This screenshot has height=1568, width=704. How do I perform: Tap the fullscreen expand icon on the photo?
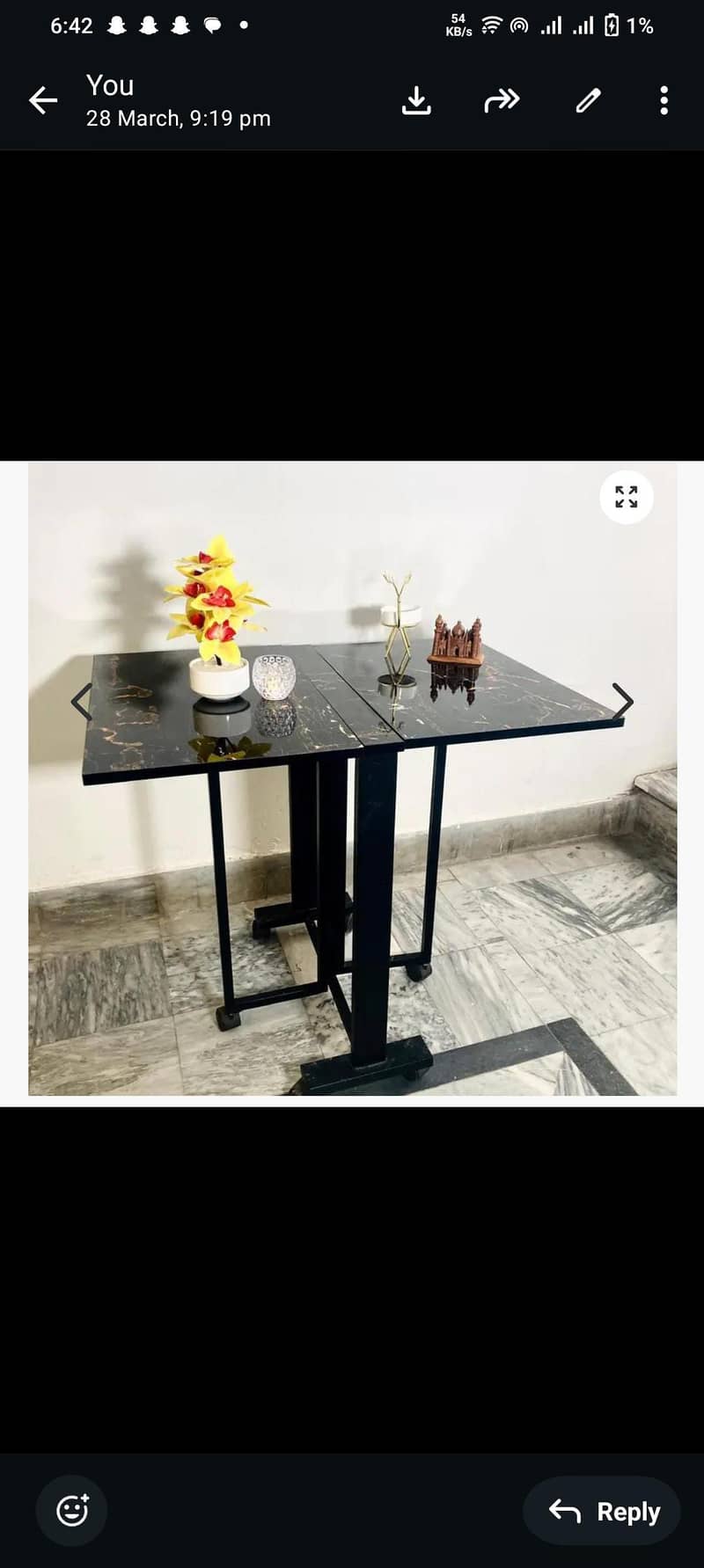point(627,498)
